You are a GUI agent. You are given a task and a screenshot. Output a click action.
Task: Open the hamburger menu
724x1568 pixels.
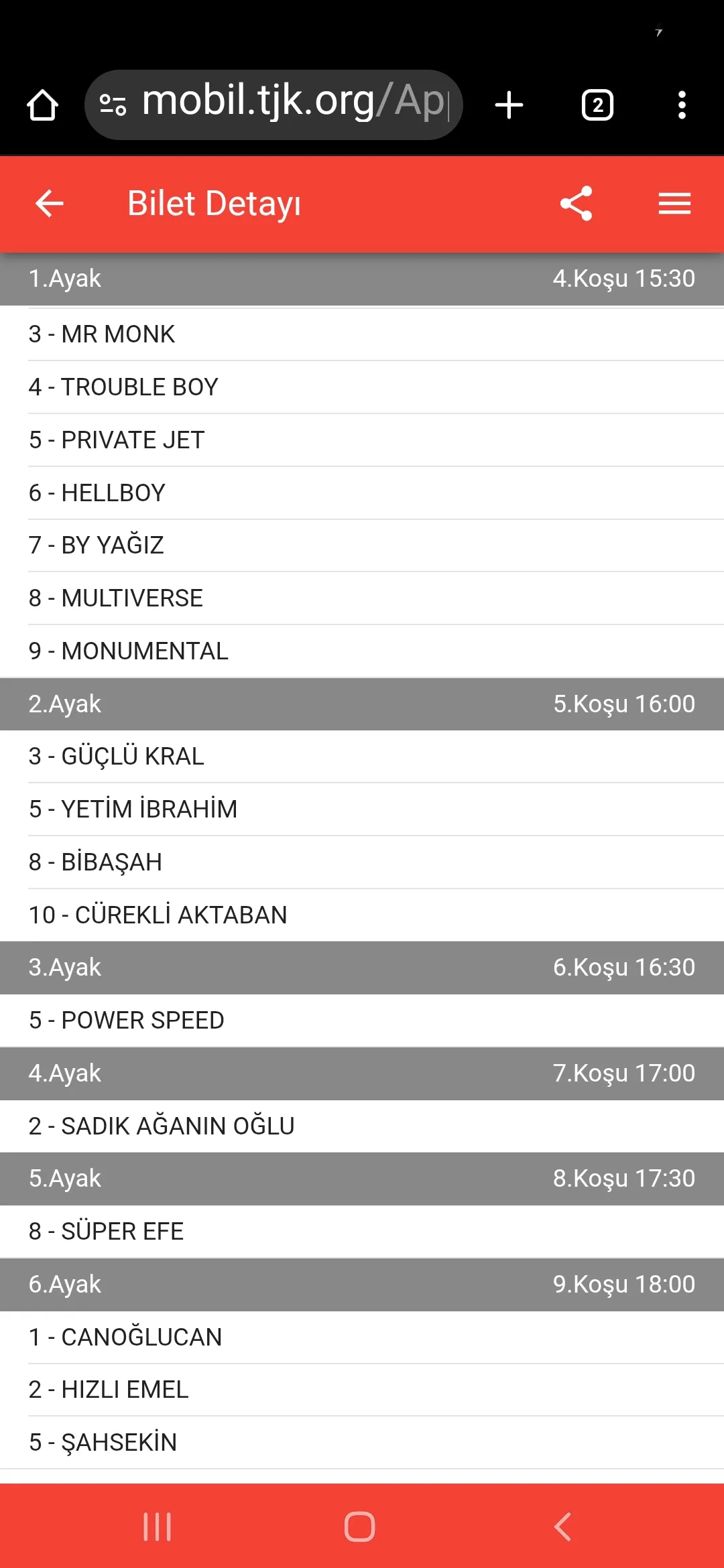click(x=674, y=204)
